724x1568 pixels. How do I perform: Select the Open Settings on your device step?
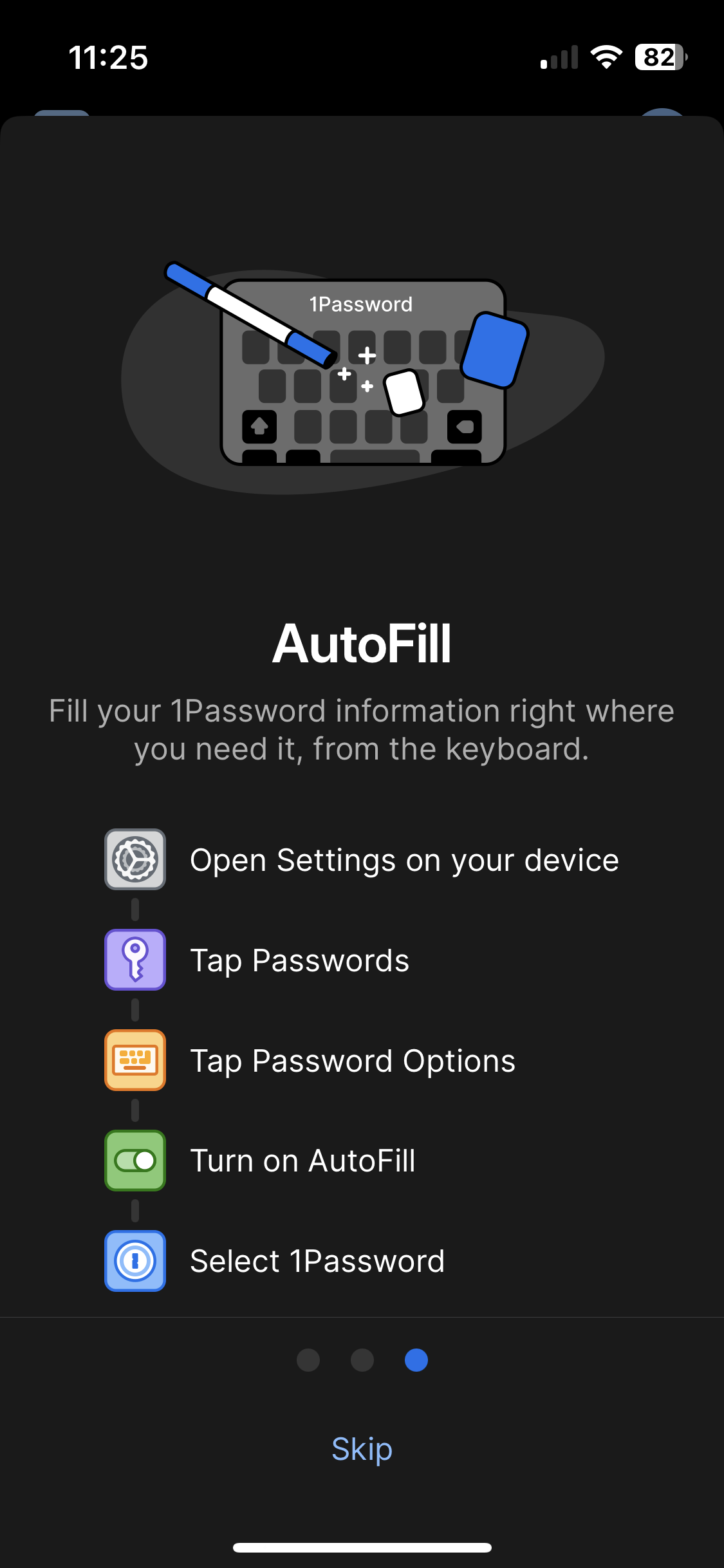tap(404, 859)
